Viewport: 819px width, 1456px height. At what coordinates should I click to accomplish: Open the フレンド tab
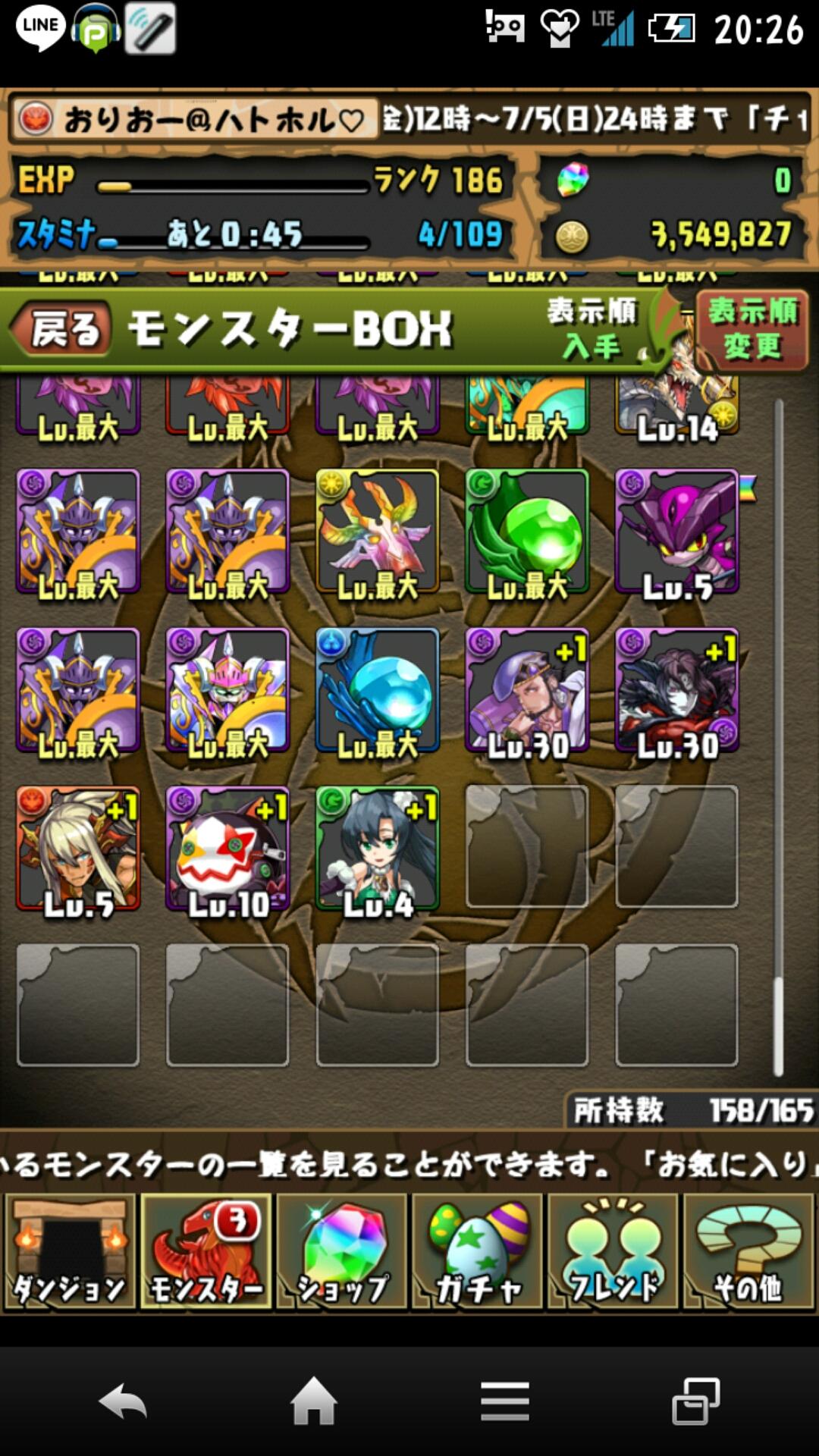click(613, 1251)
